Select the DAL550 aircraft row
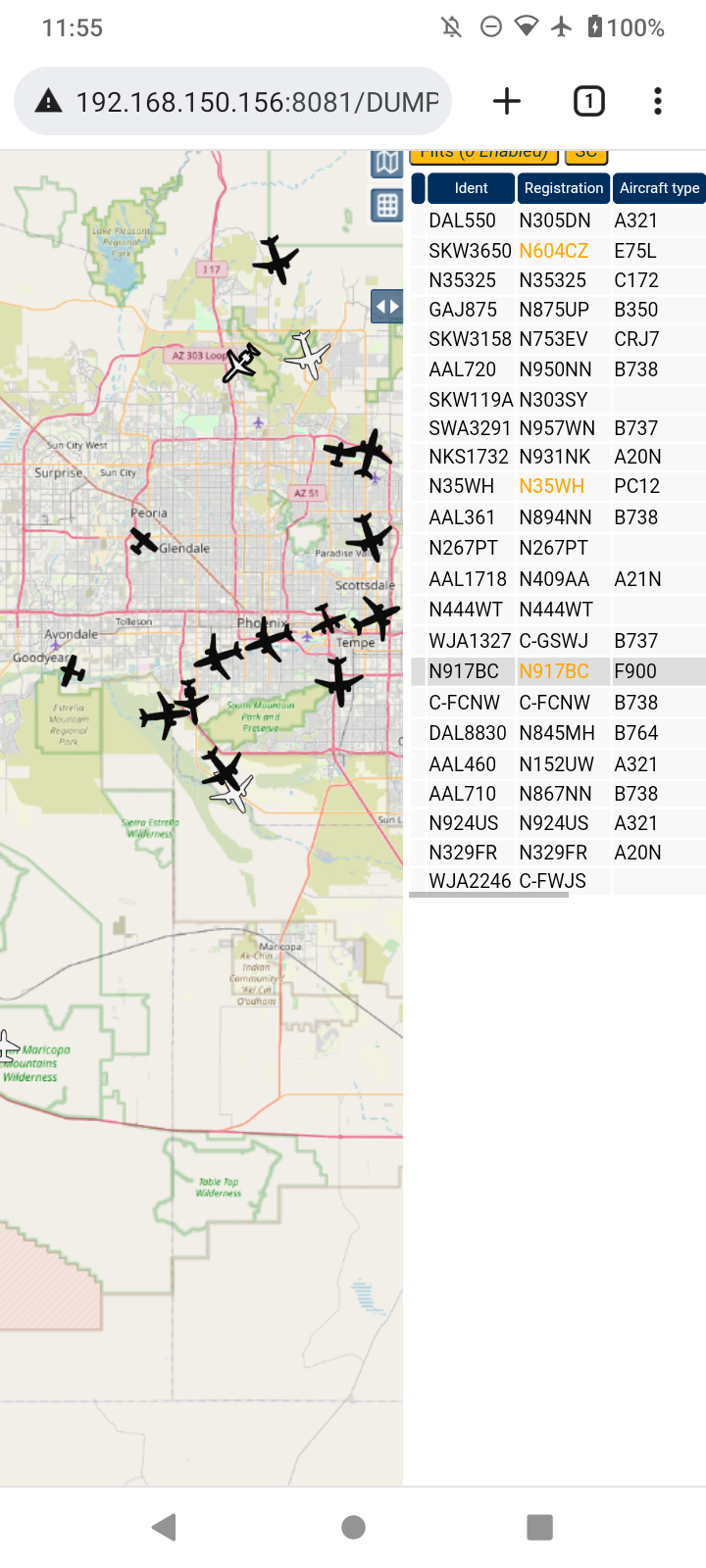 [557, 220]
